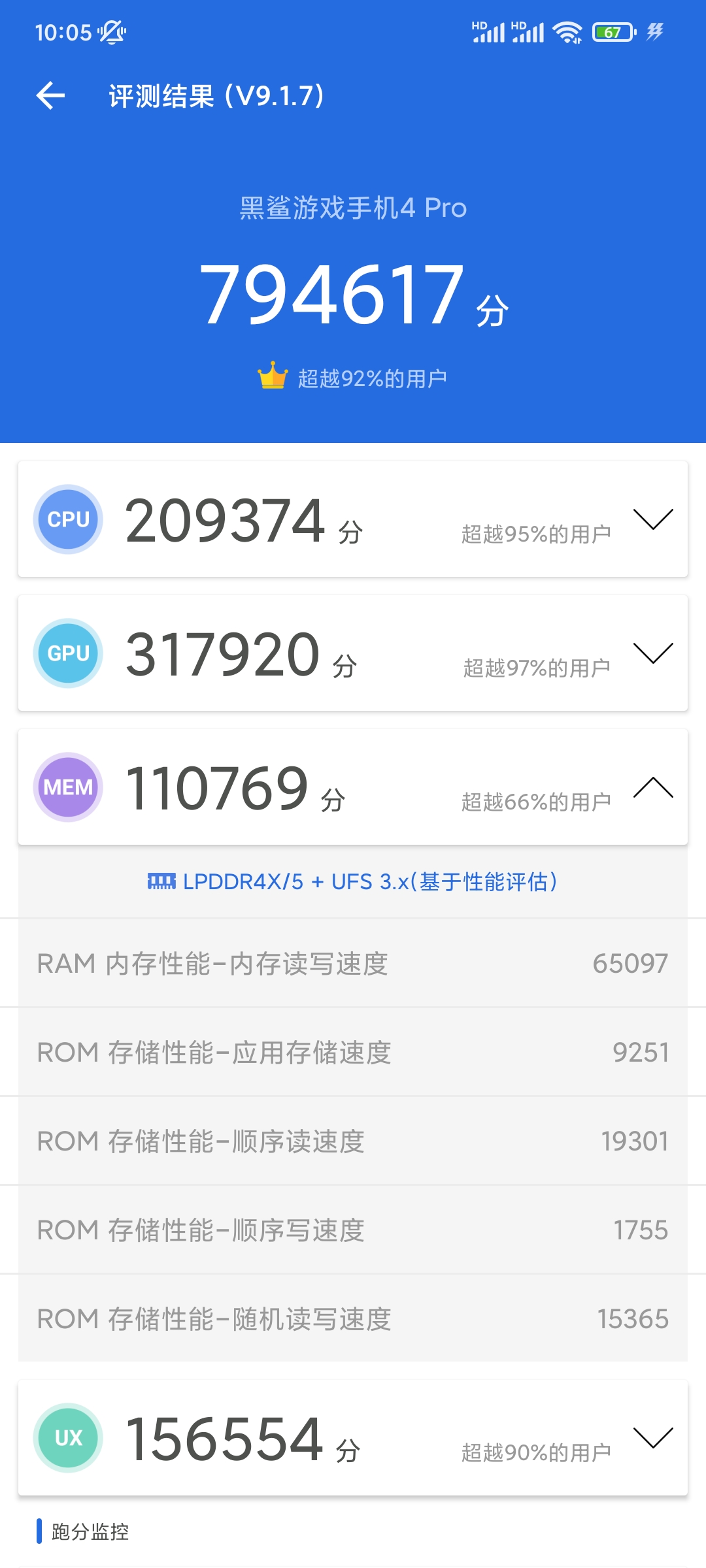The height and width of the screenshot is (1568, 706).
Task: Collapse the MEM score details
Action: tap(652, 787)
